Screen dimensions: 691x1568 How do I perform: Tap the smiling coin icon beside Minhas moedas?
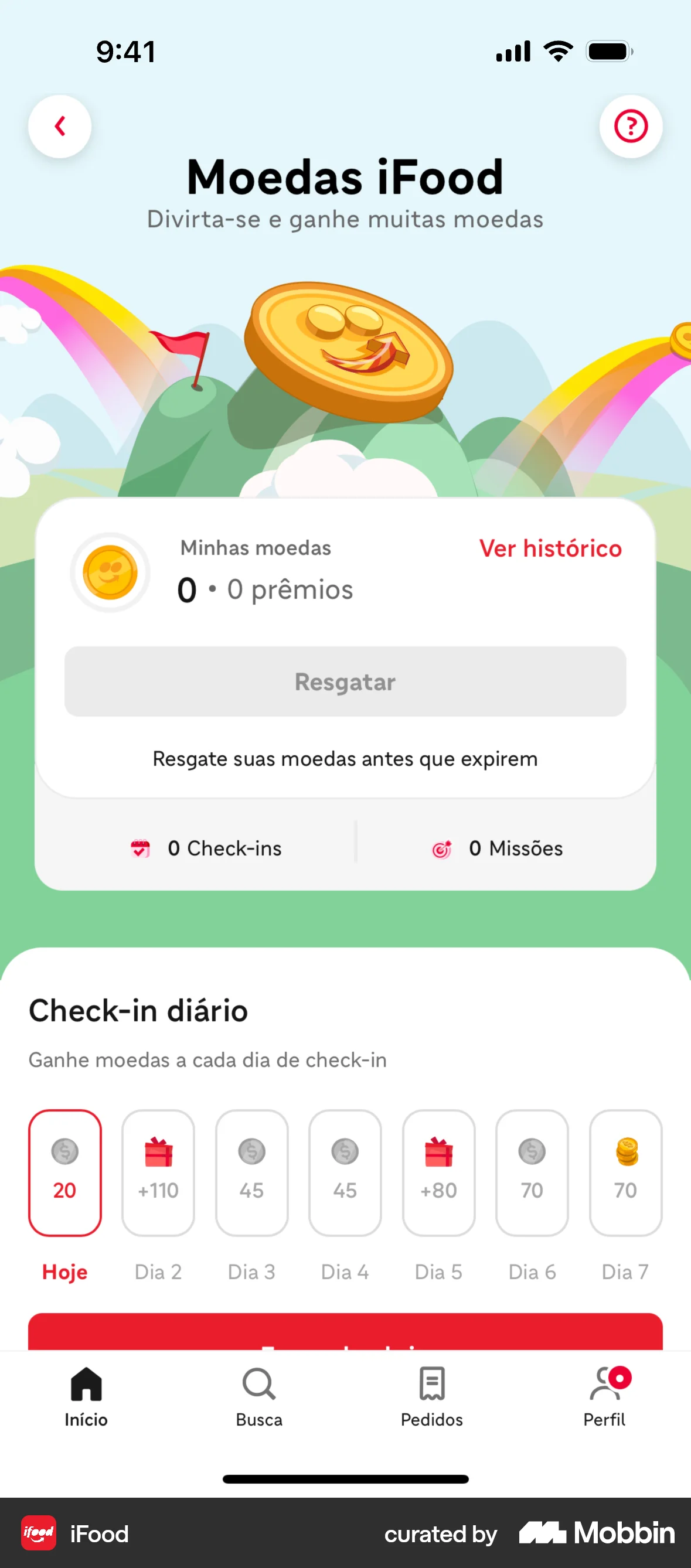[110, 574]
